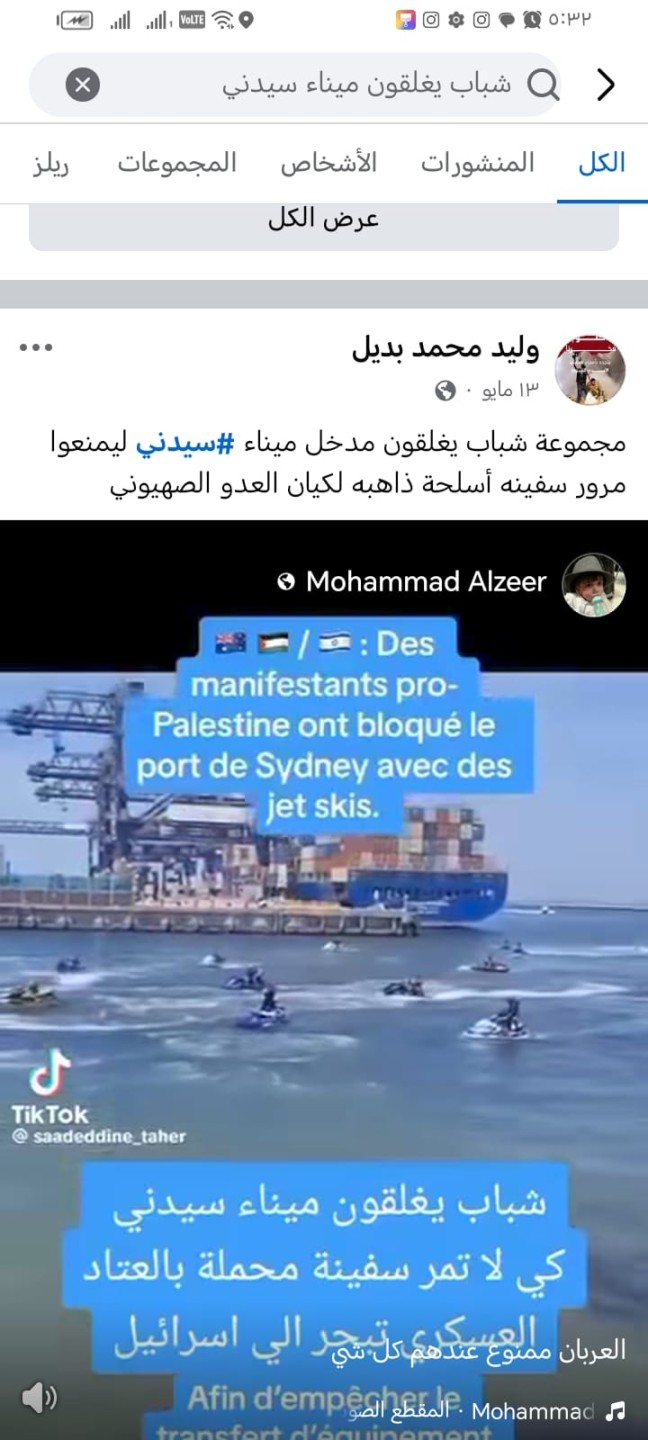Viewport: 648px width, 1440px height.
Task: Open وليد محمد بديل's profile picture
Action: pos(590,370)
